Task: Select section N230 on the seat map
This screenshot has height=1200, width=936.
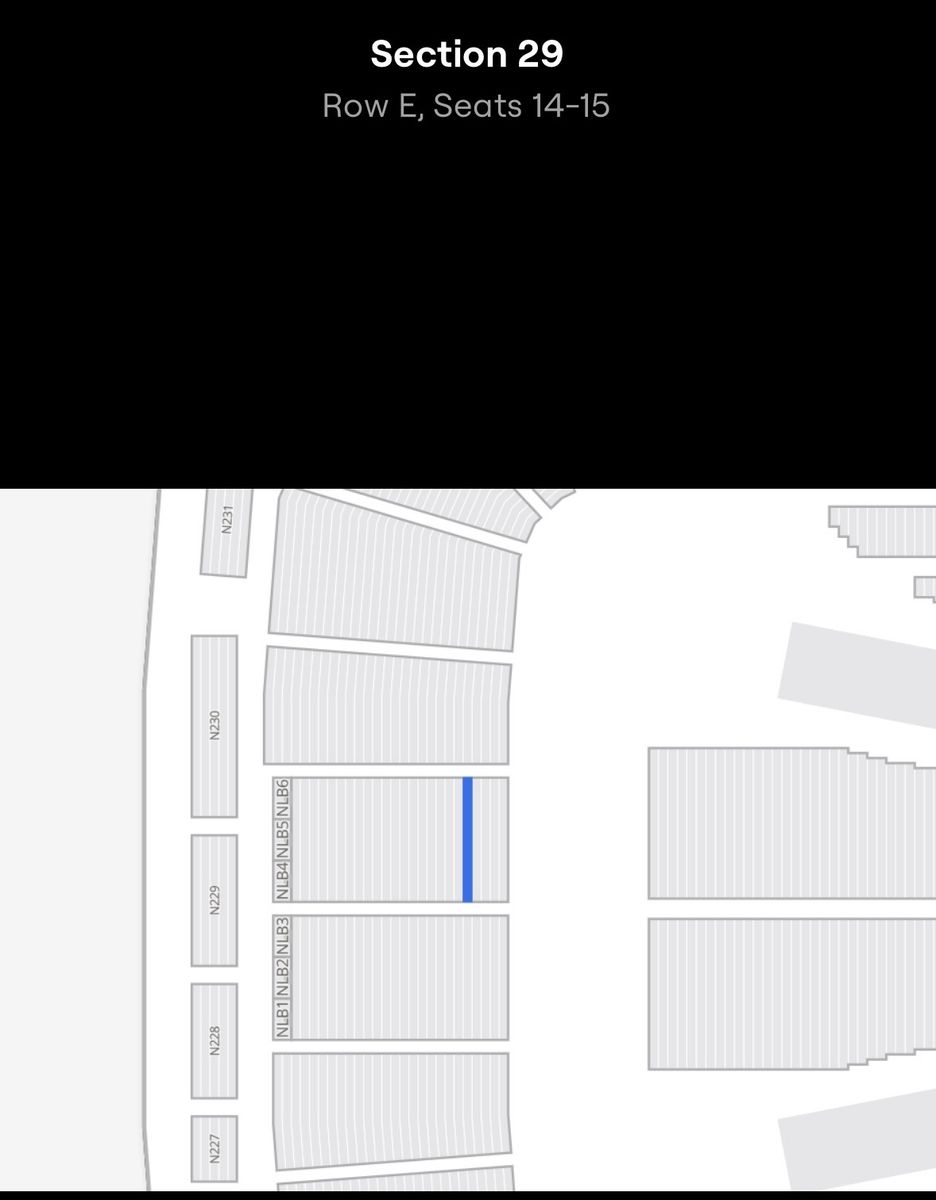Action: pos(214,726)
